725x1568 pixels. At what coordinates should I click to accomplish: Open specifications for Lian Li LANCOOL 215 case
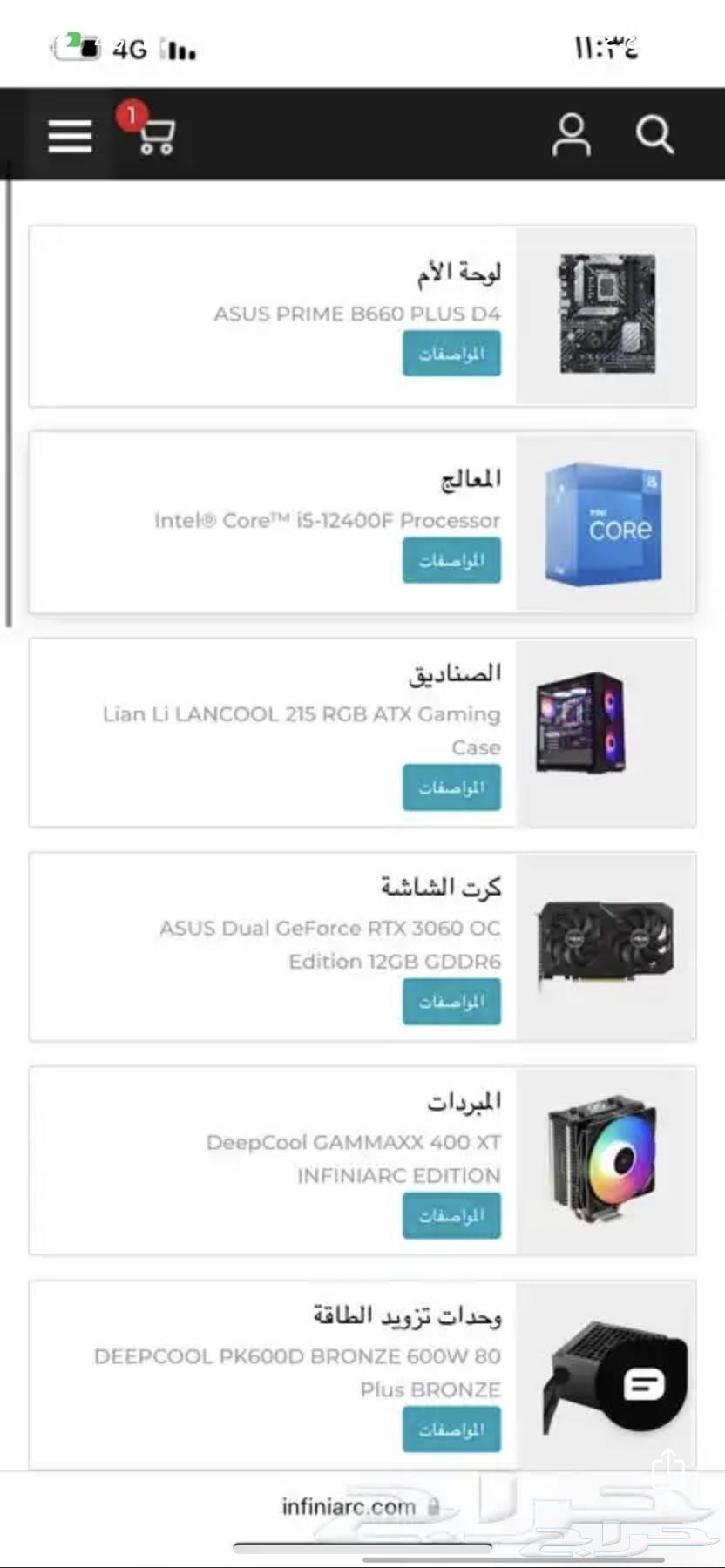451,787
